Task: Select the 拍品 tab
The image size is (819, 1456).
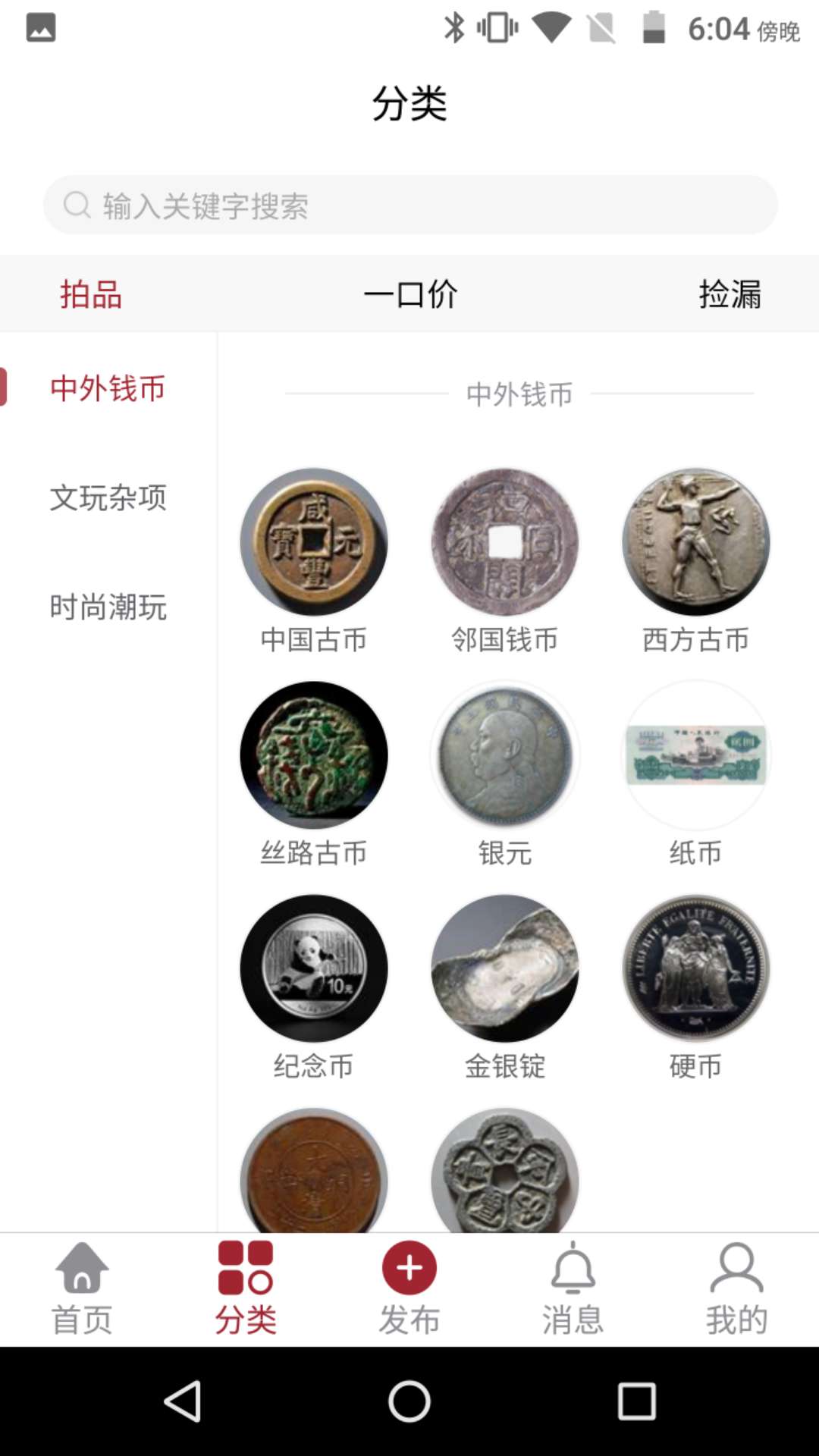Action: tap(91, 296)
